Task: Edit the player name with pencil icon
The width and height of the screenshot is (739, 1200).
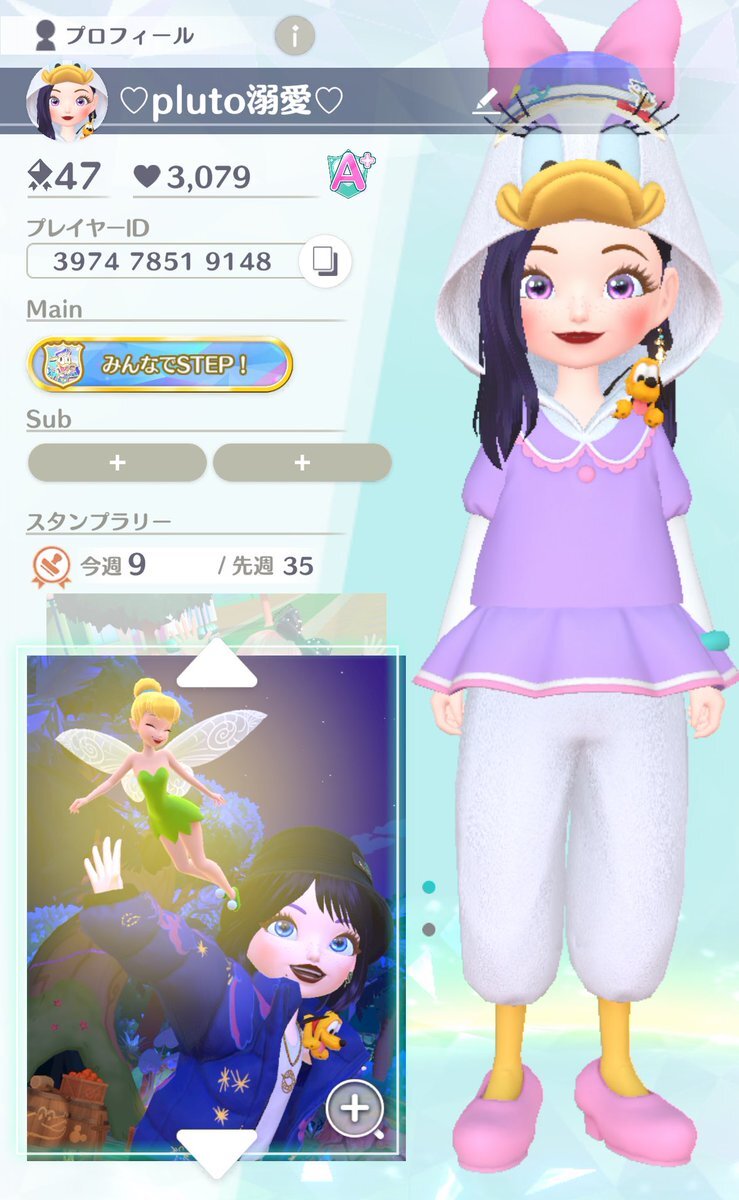Action: [x=485, y=99]
